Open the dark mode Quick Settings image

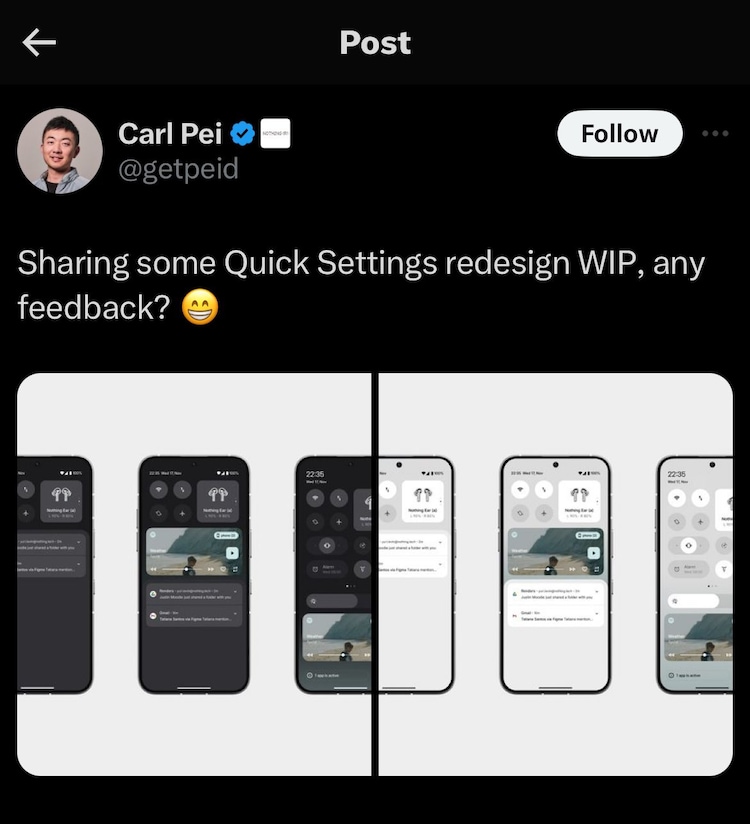click(x=195, y=574)
